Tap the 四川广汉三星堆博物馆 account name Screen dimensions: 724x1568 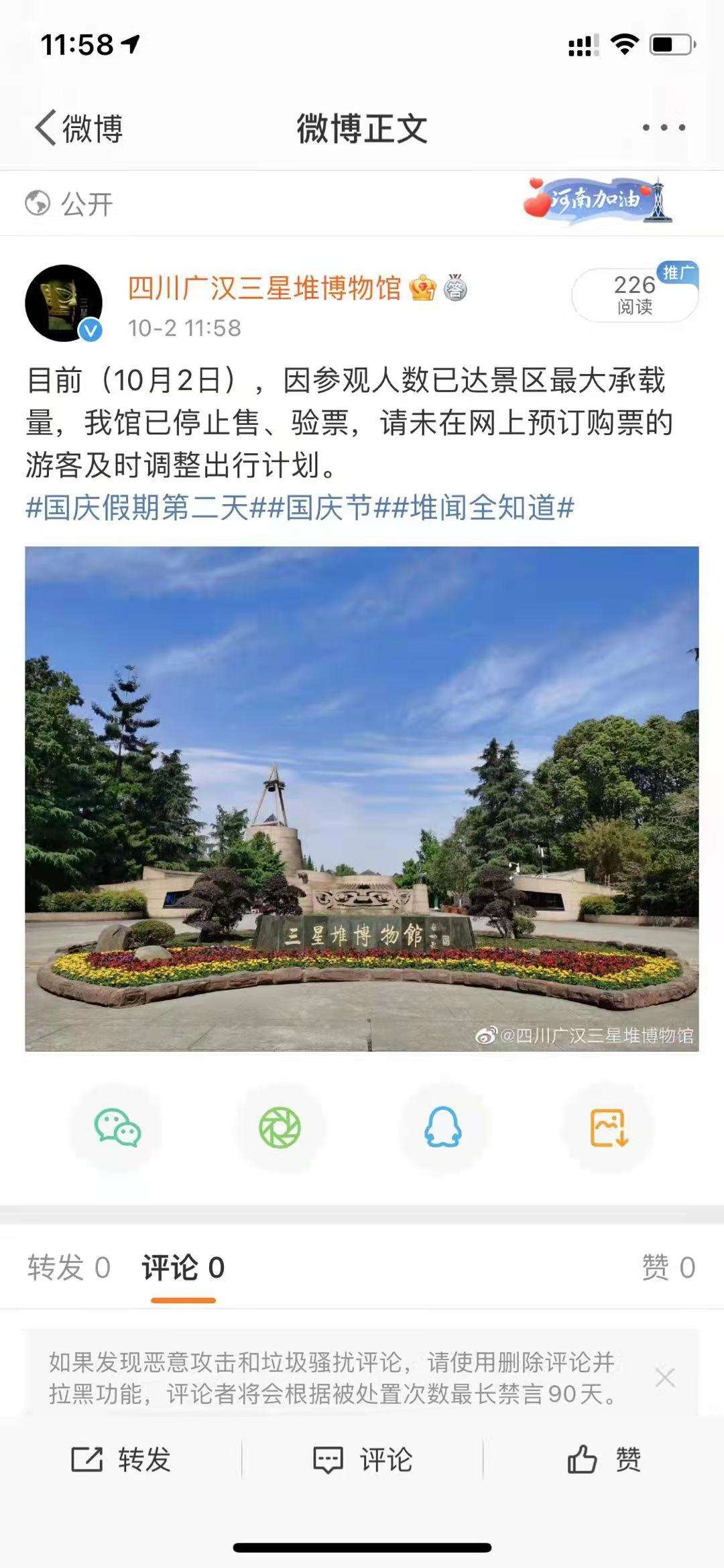tap(264, 288)
